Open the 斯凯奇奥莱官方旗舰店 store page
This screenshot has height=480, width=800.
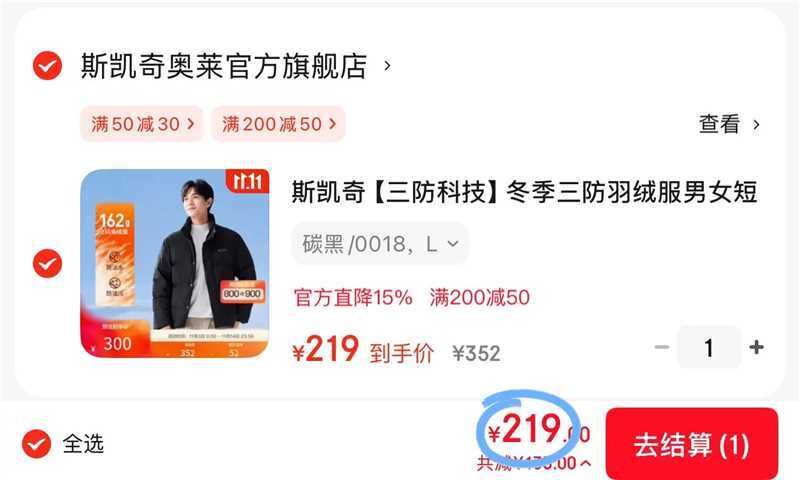[223, 67]
